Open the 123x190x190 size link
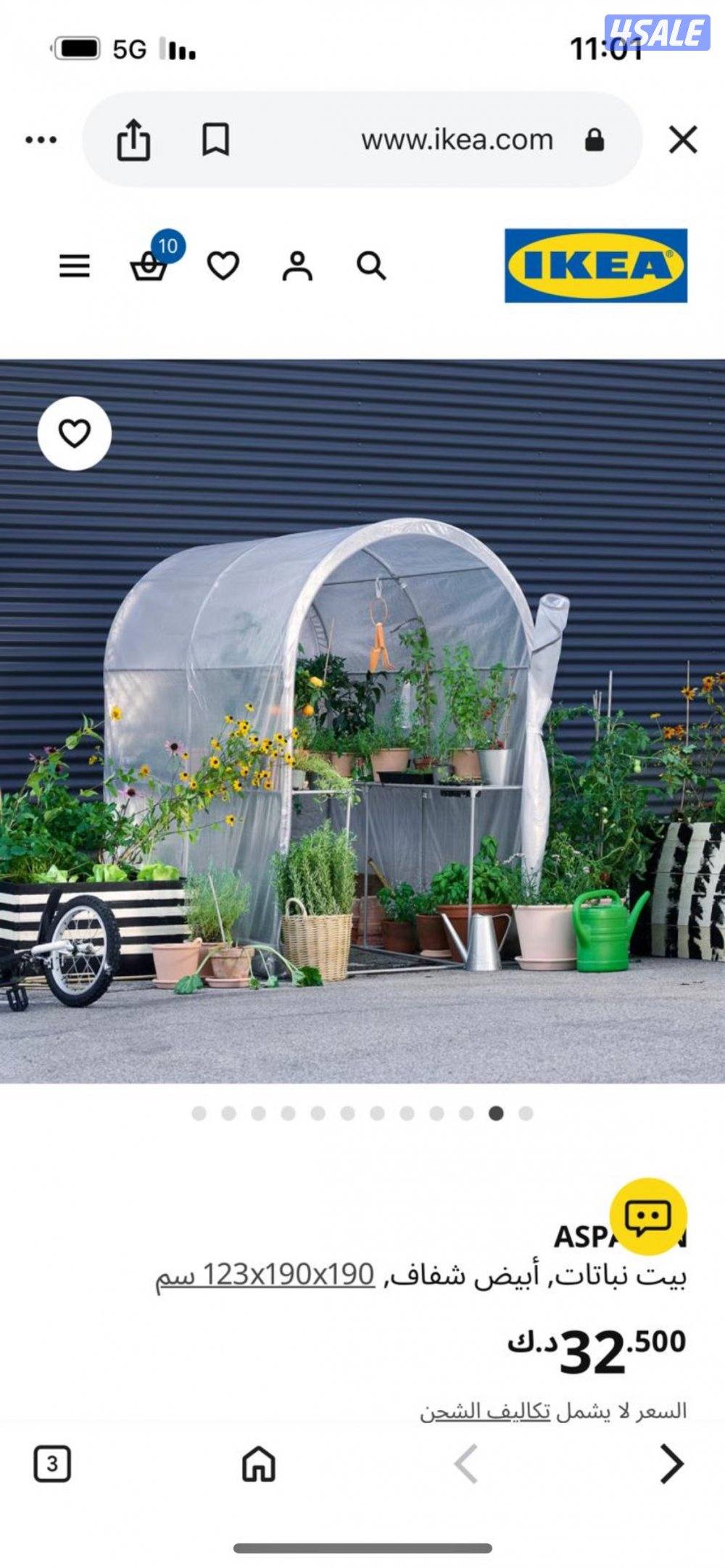Screen dimensions: 725x1568 [288, 1275]
